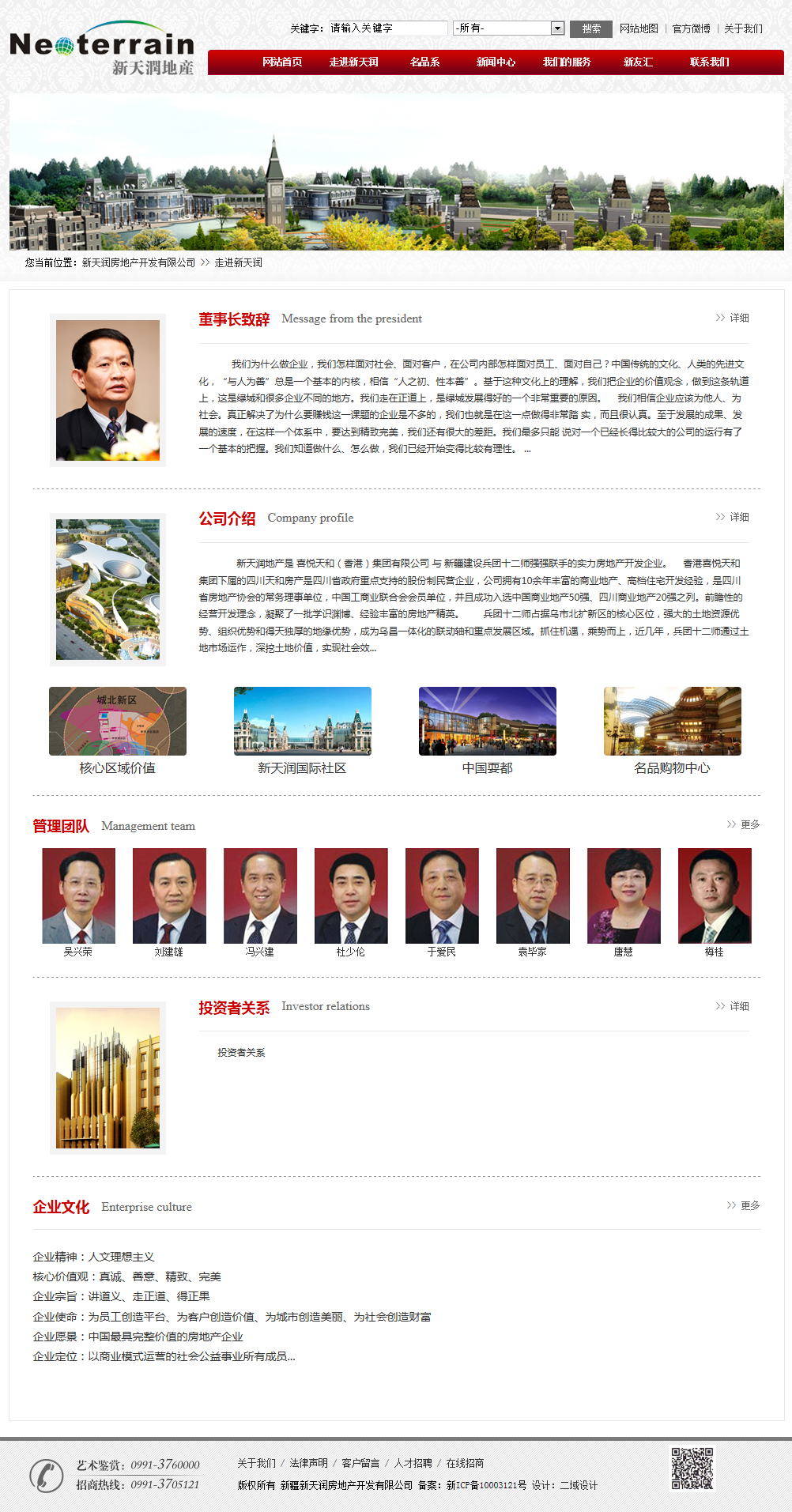Open 人才招聘 link in the footer
Viewport: 792px width, 1512px height.
(413, 1463)
